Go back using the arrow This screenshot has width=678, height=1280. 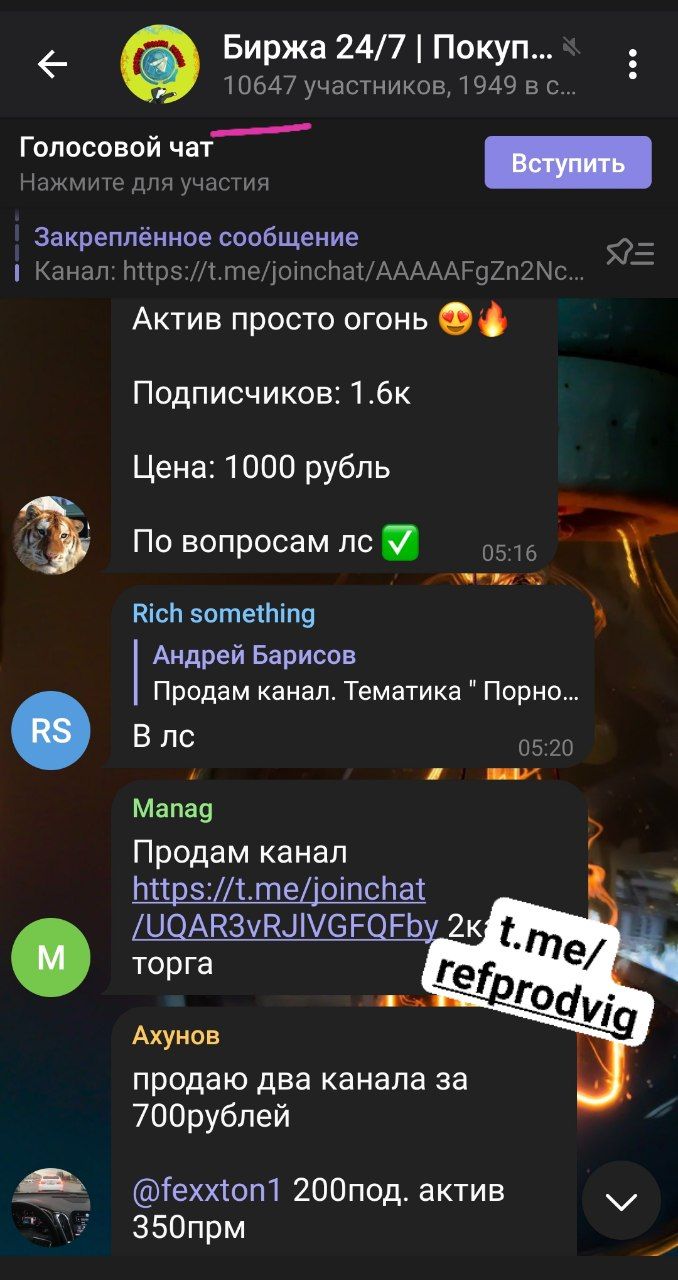point(52,65)
